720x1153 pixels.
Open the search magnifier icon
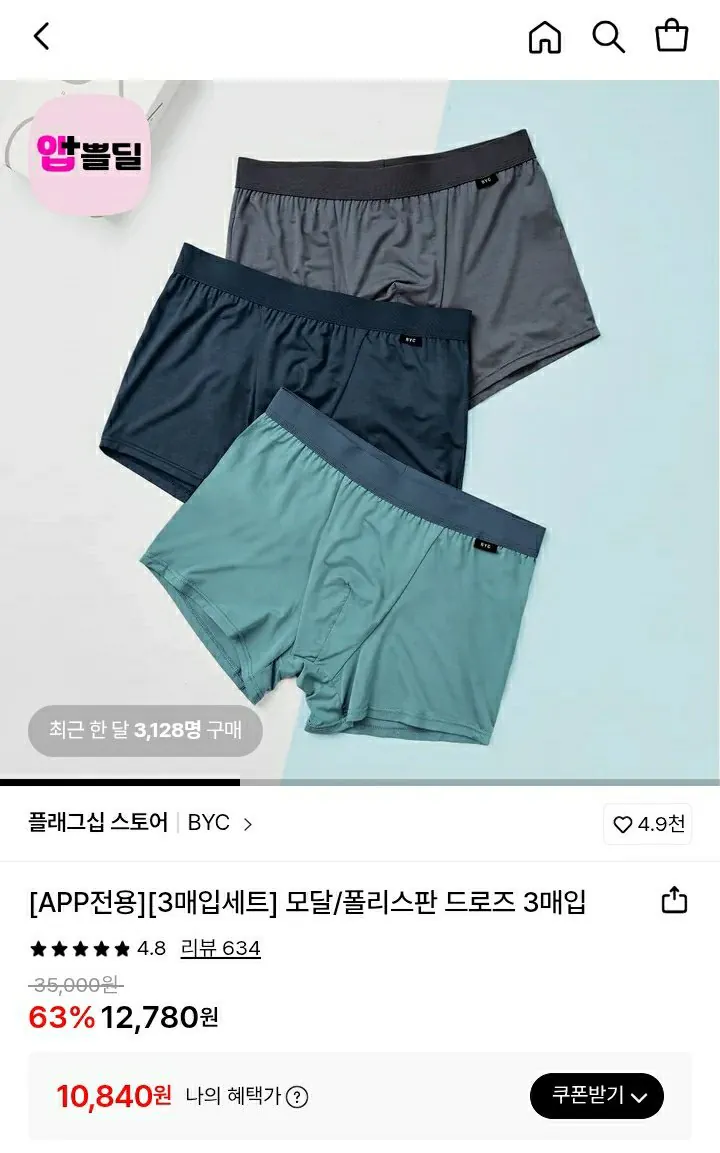(608, 37)
